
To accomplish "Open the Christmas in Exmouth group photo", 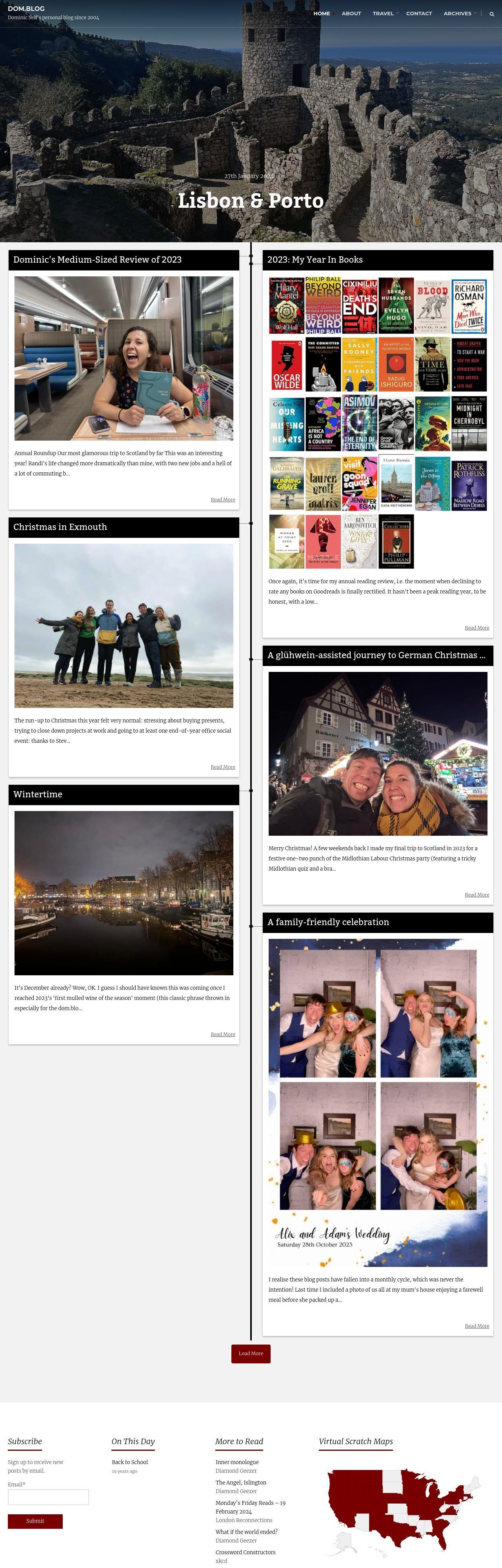I will tap(124, 625).
